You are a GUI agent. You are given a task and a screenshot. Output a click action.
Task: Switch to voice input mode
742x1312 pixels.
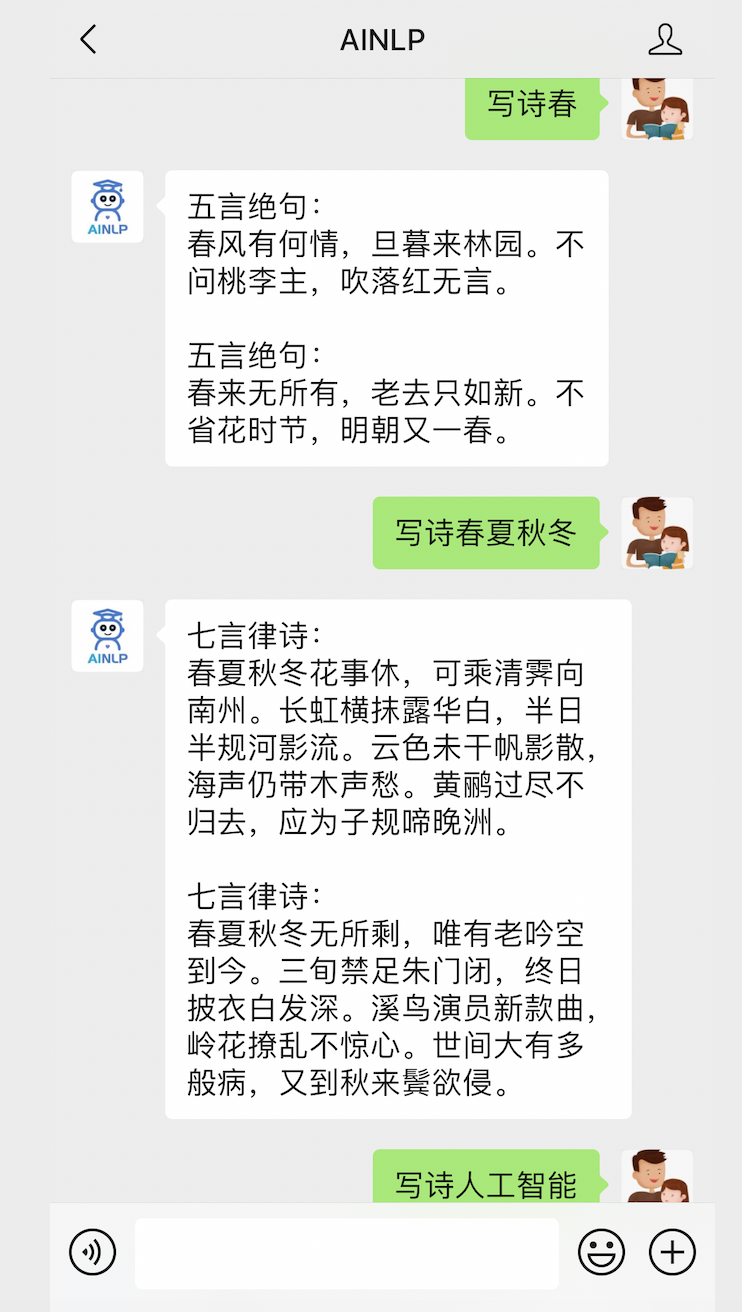(x=92, y=1252)
